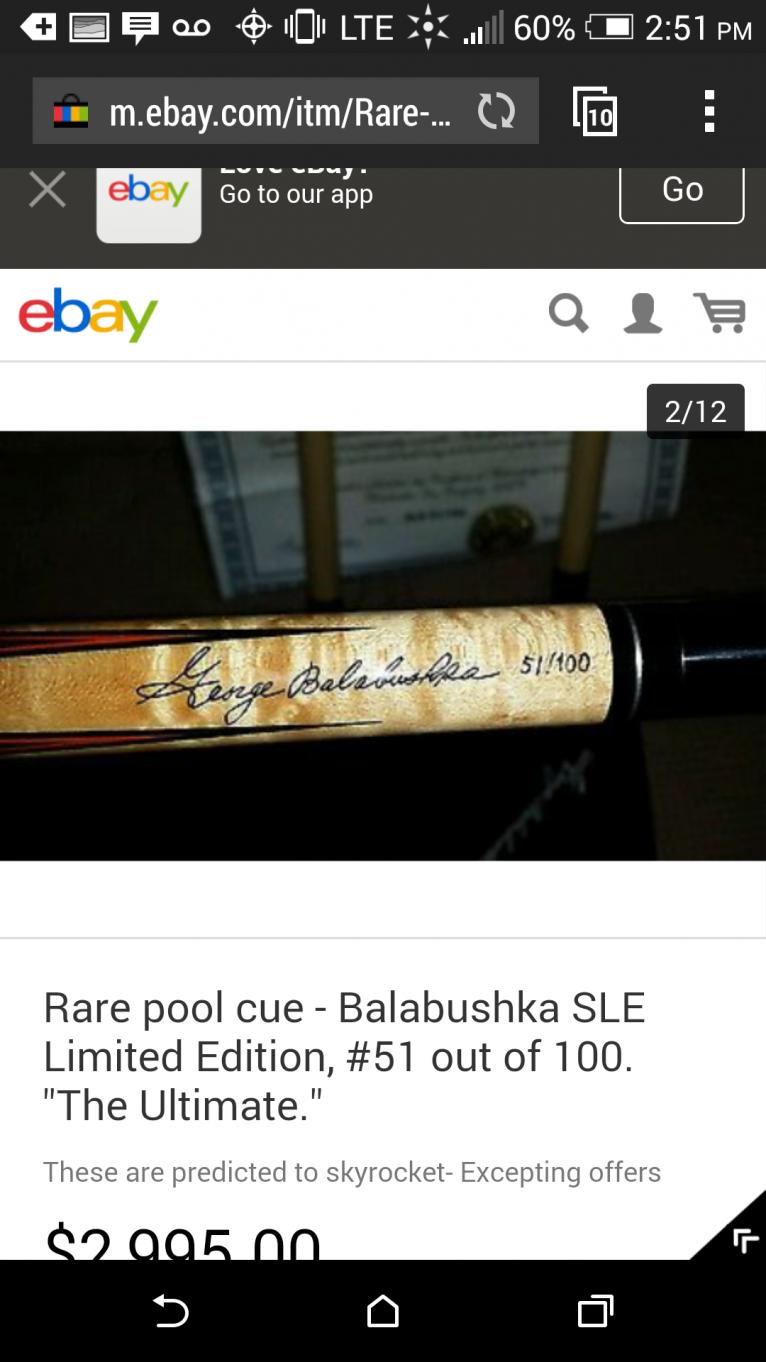The width and height of the screenshot is (766, 1362).
Task: Tap Go to open the eBay app
Action: tap(682, 189)
